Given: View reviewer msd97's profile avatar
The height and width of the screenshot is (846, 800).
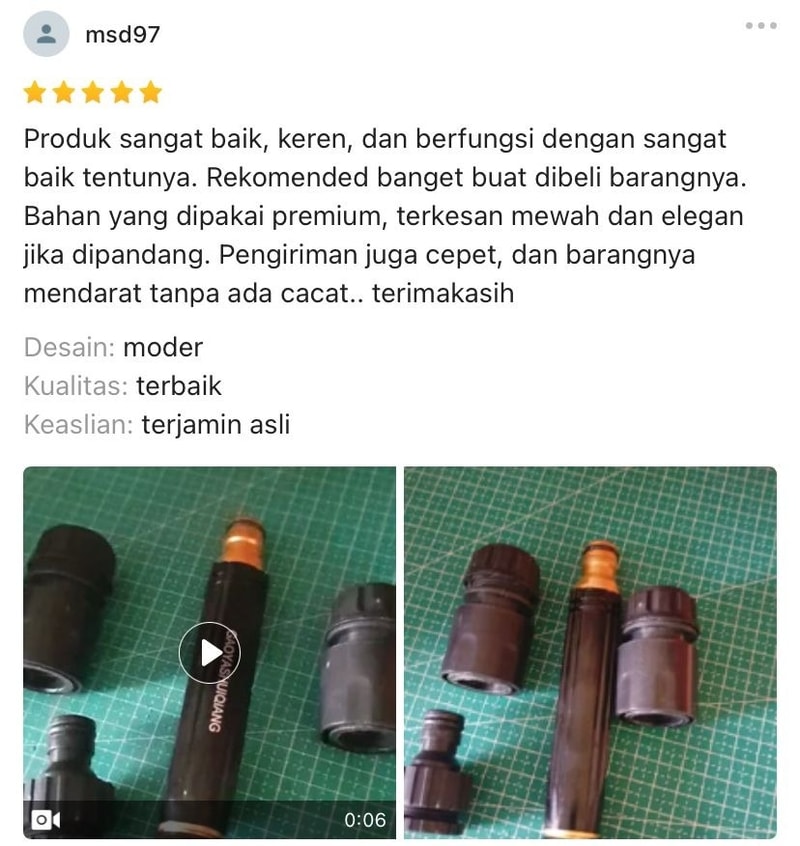Looking at the screenshot, I should 46,34.
